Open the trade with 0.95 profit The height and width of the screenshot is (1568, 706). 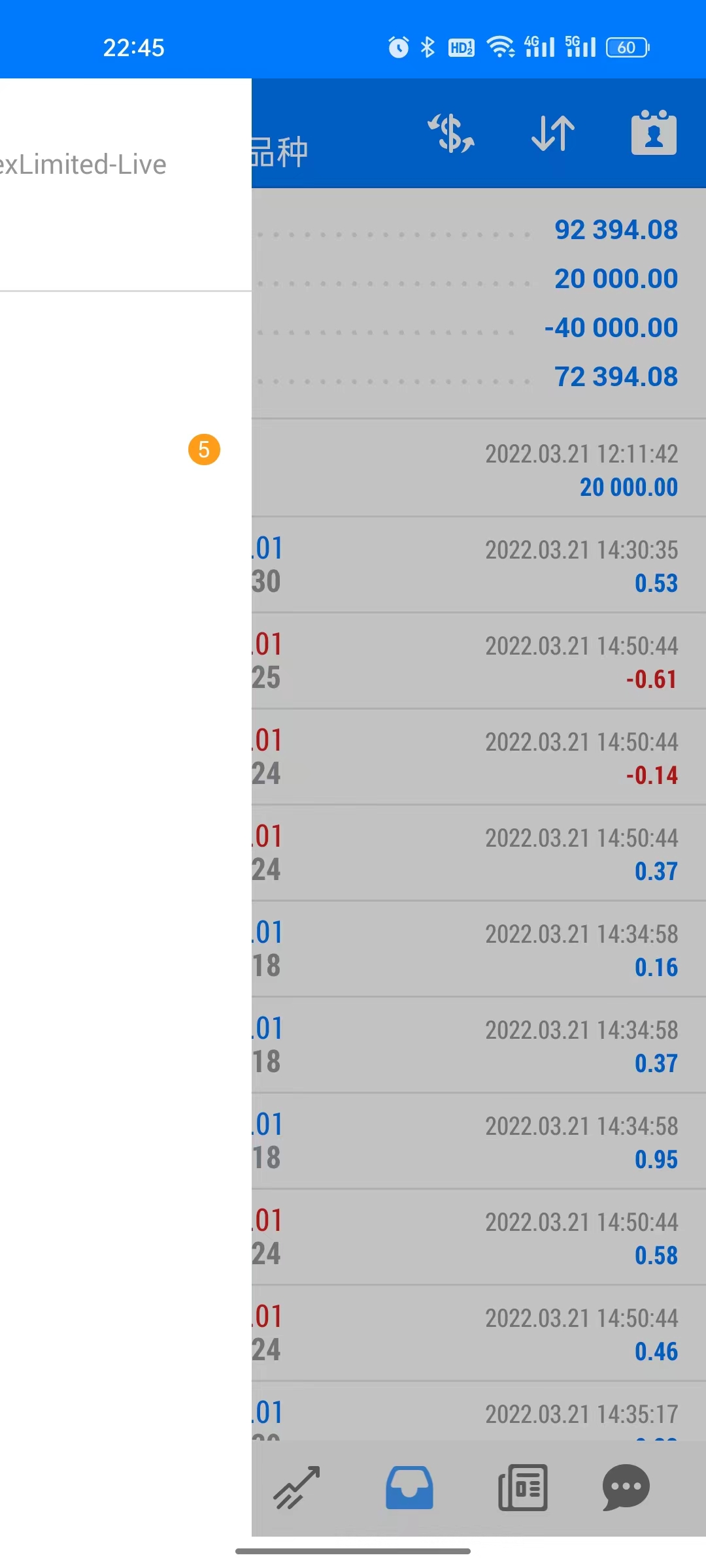(479, 1141)
